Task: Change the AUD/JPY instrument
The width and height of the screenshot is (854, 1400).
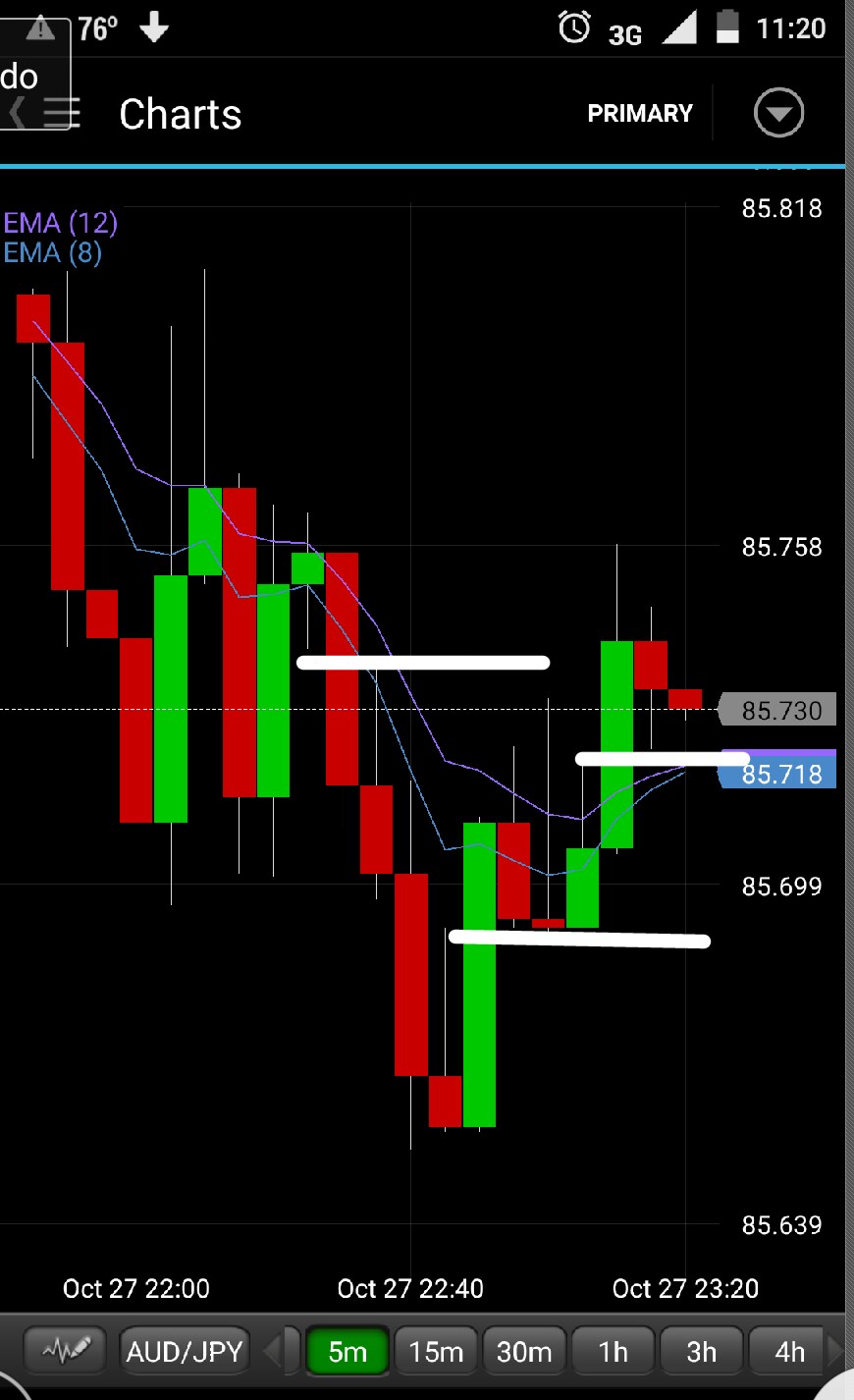Action: [x=185, y=1351]
